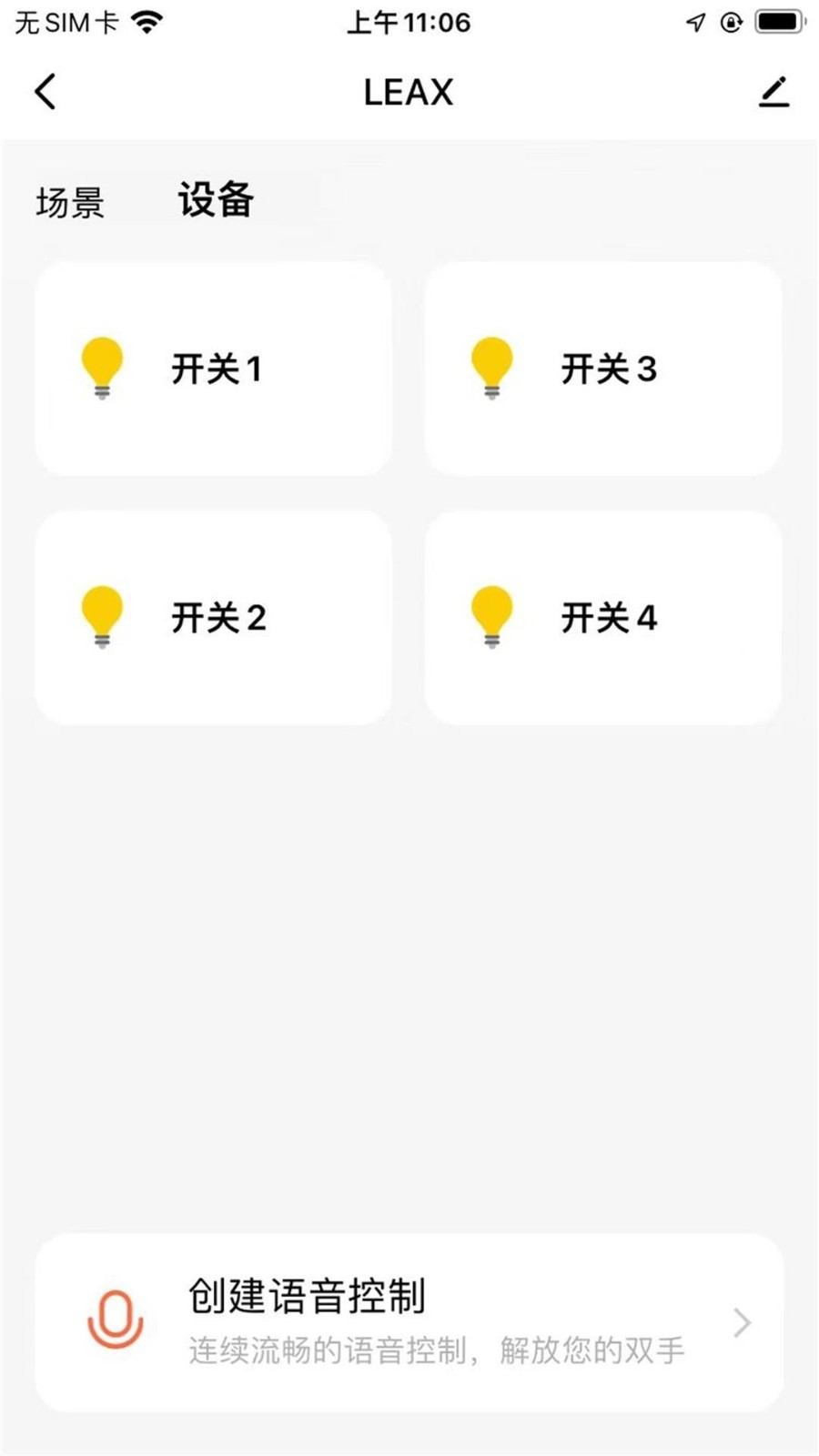Toggle the 开关3 device card
Viewport: 819px width, 1456px height.
(x=602, y=369)
